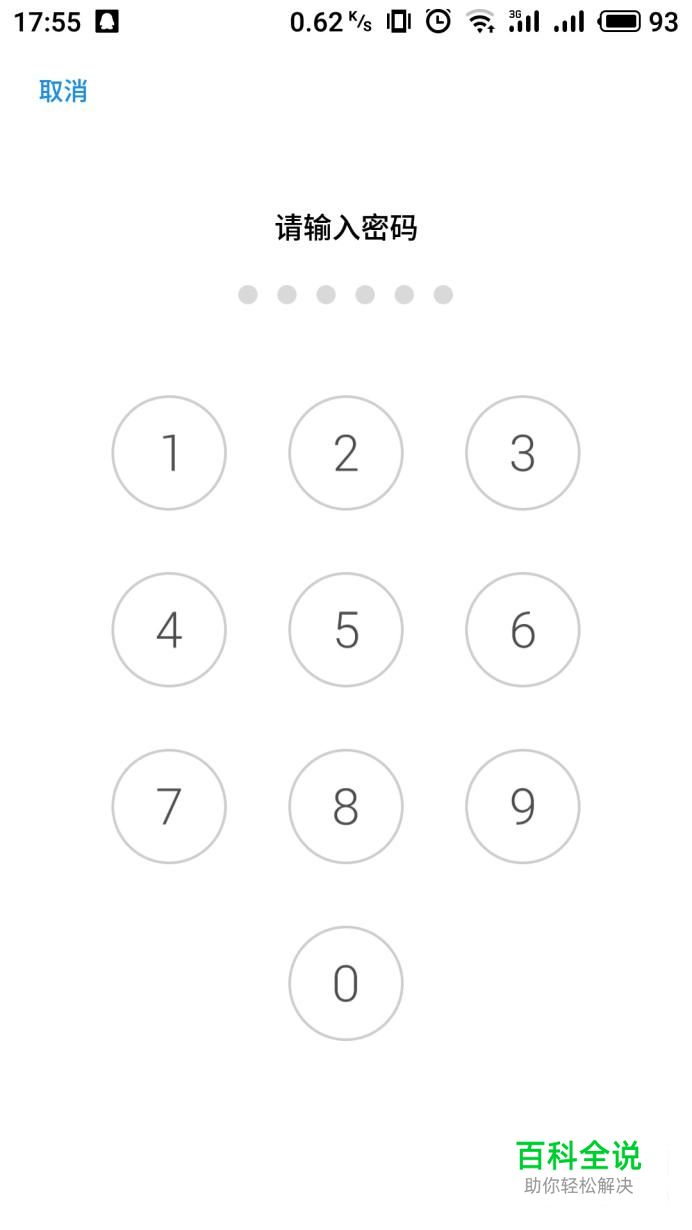Enter digit 4 on the keypad

point(169,630)
